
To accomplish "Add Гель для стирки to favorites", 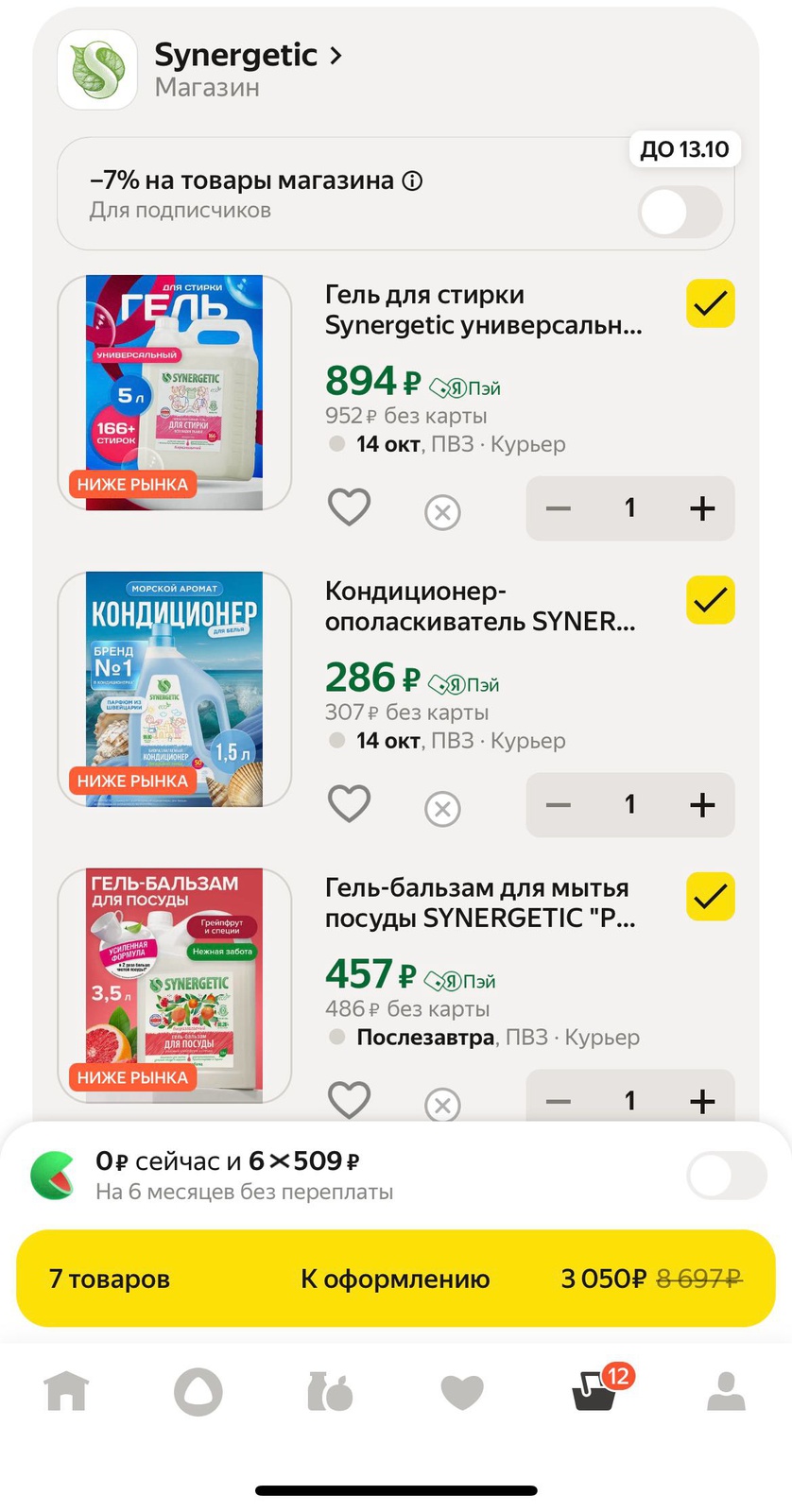I will [349, 508].
